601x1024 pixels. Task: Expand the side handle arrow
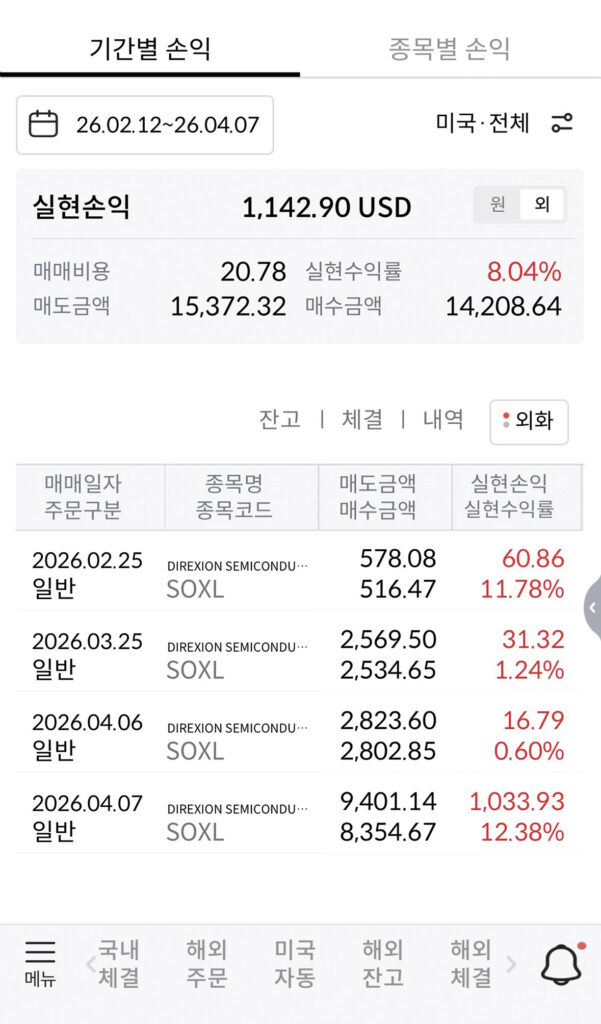592,607
